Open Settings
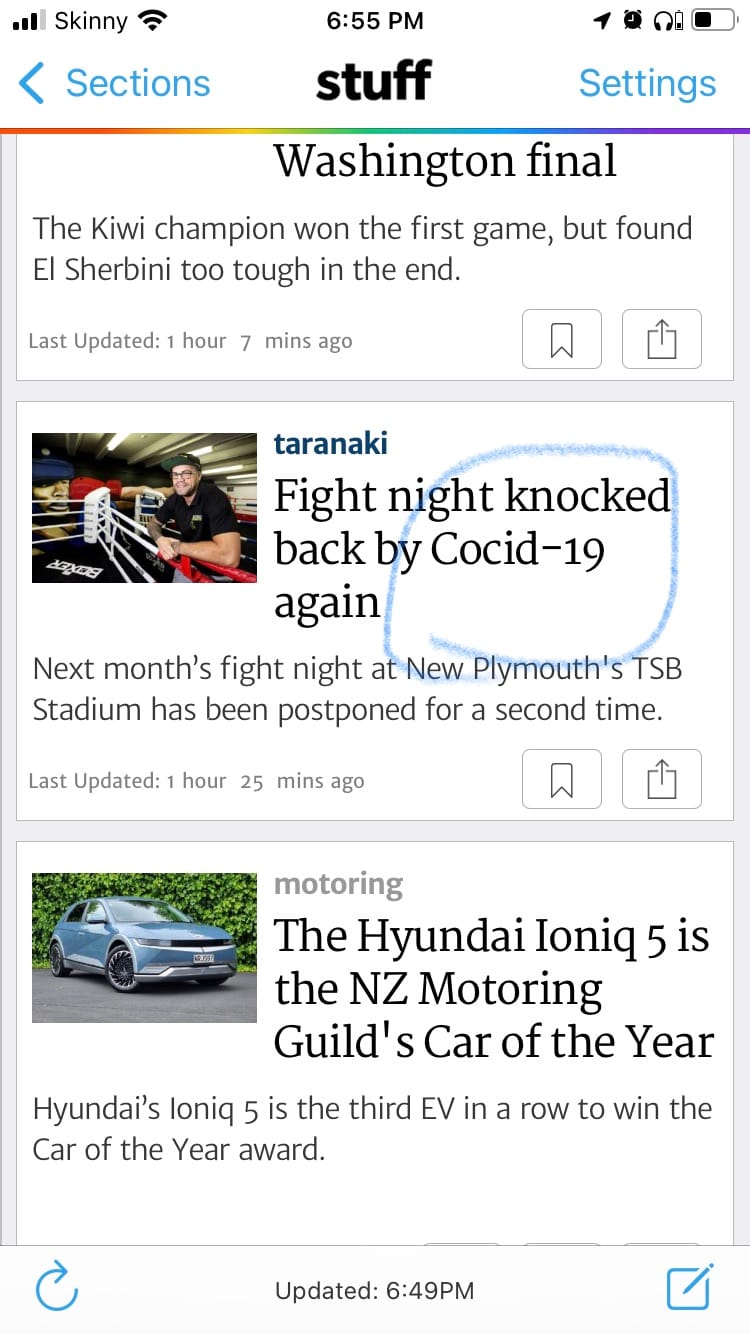Viewport: 750px width, 1334px height. pos(647,83)
